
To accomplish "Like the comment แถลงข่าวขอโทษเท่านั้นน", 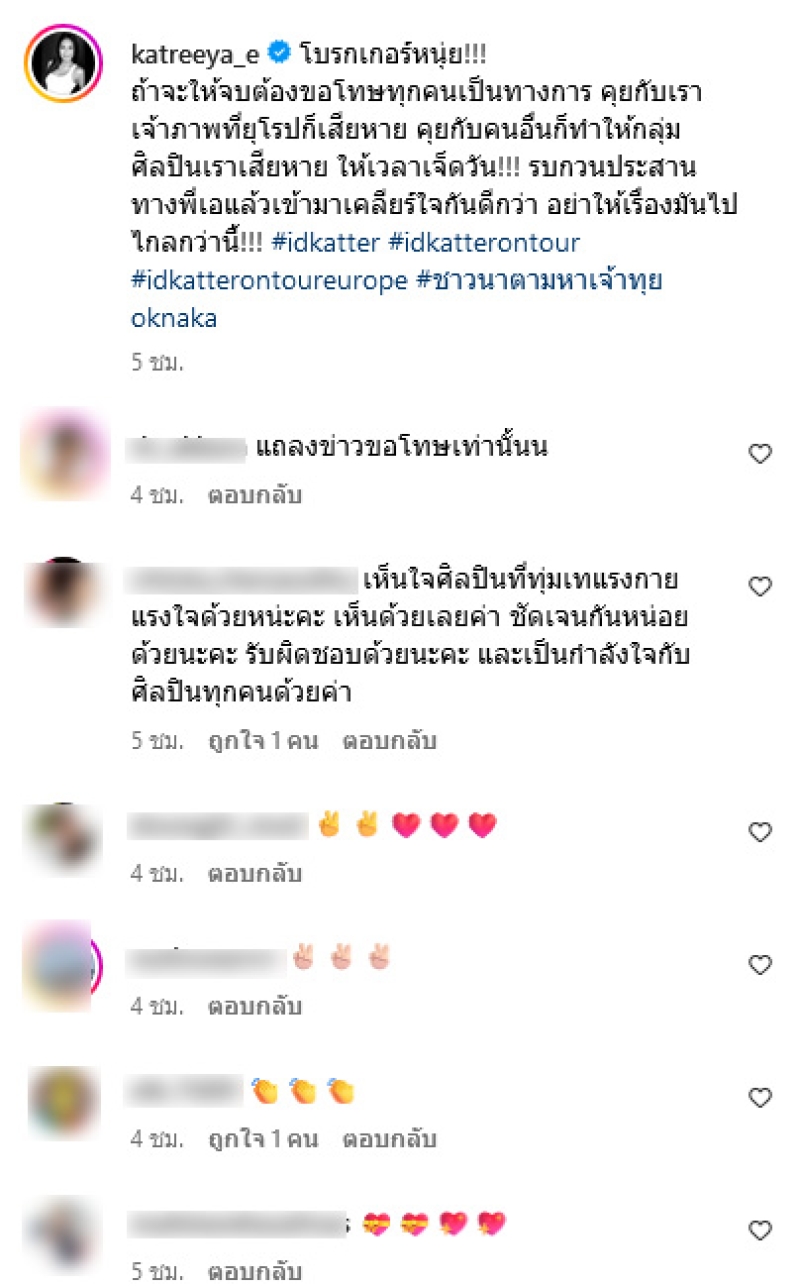I will click(760, 454).
